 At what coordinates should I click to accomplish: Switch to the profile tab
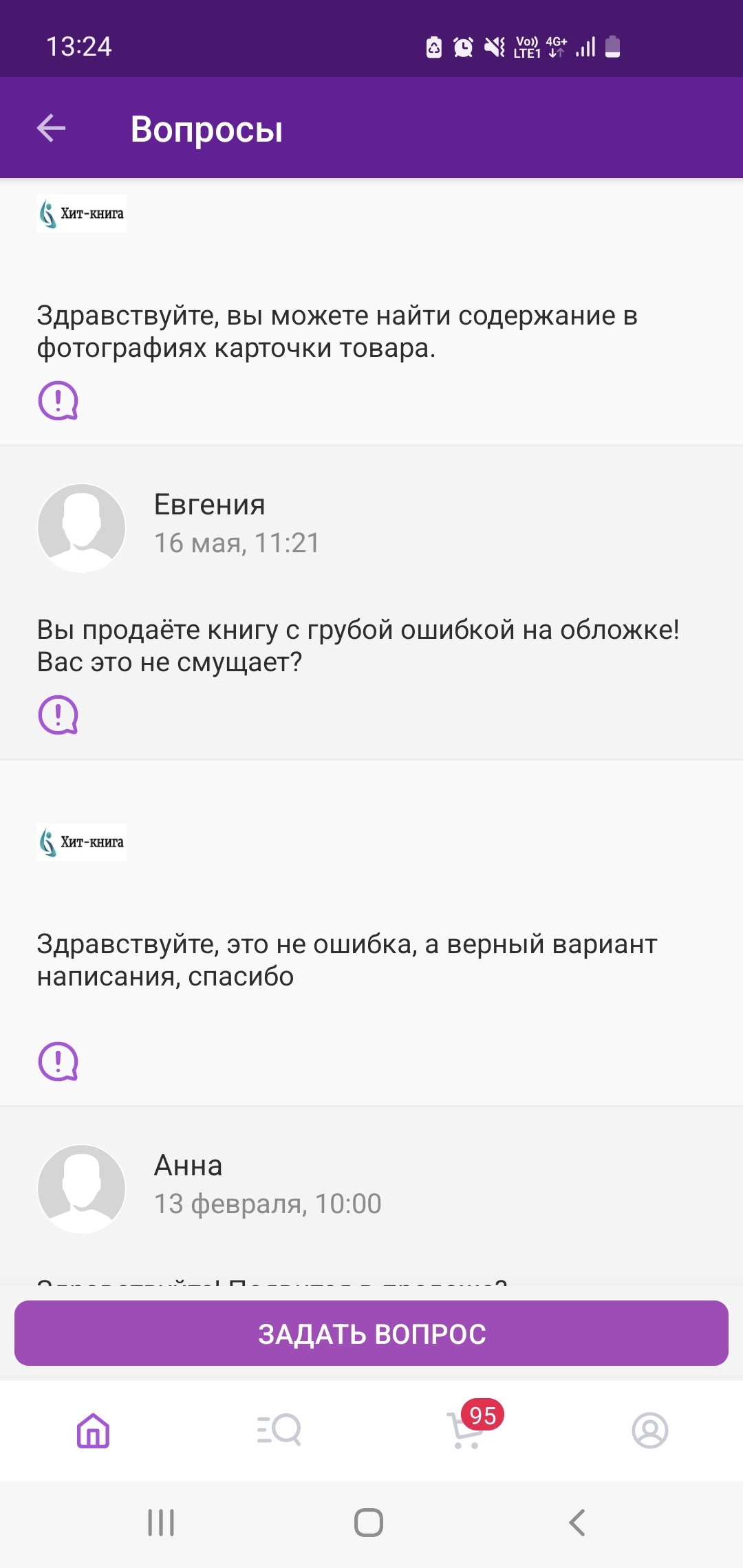point(649,1430)
